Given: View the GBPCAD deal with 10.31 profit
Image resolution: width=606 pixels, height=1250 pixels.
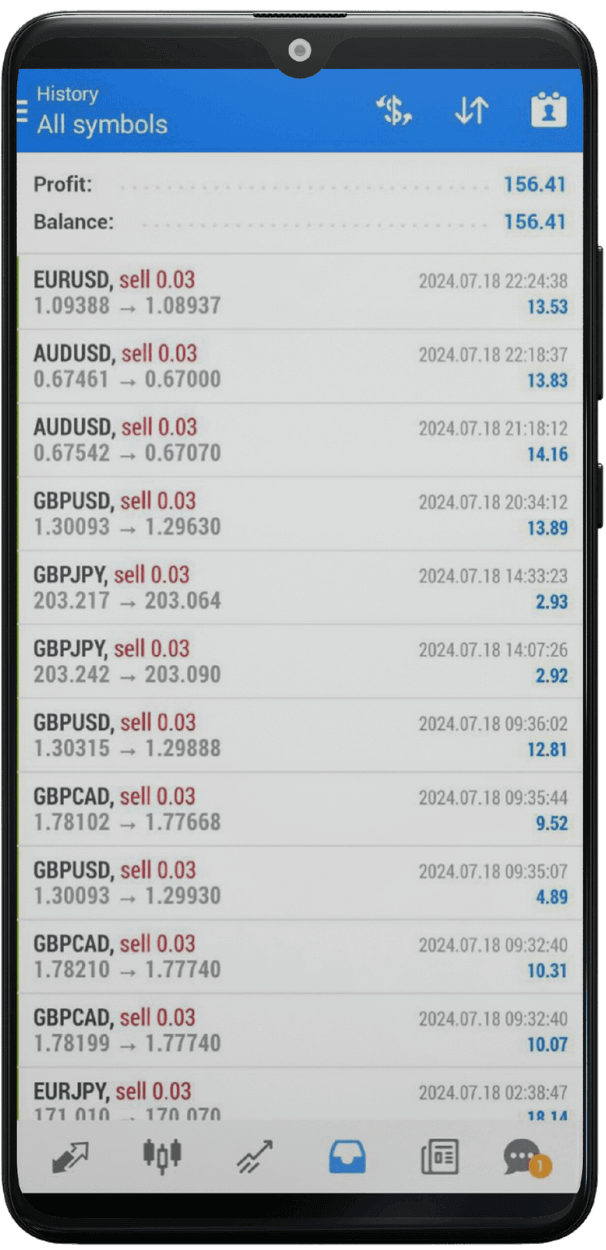Looking at the screenshot, I should click(300, 957).
